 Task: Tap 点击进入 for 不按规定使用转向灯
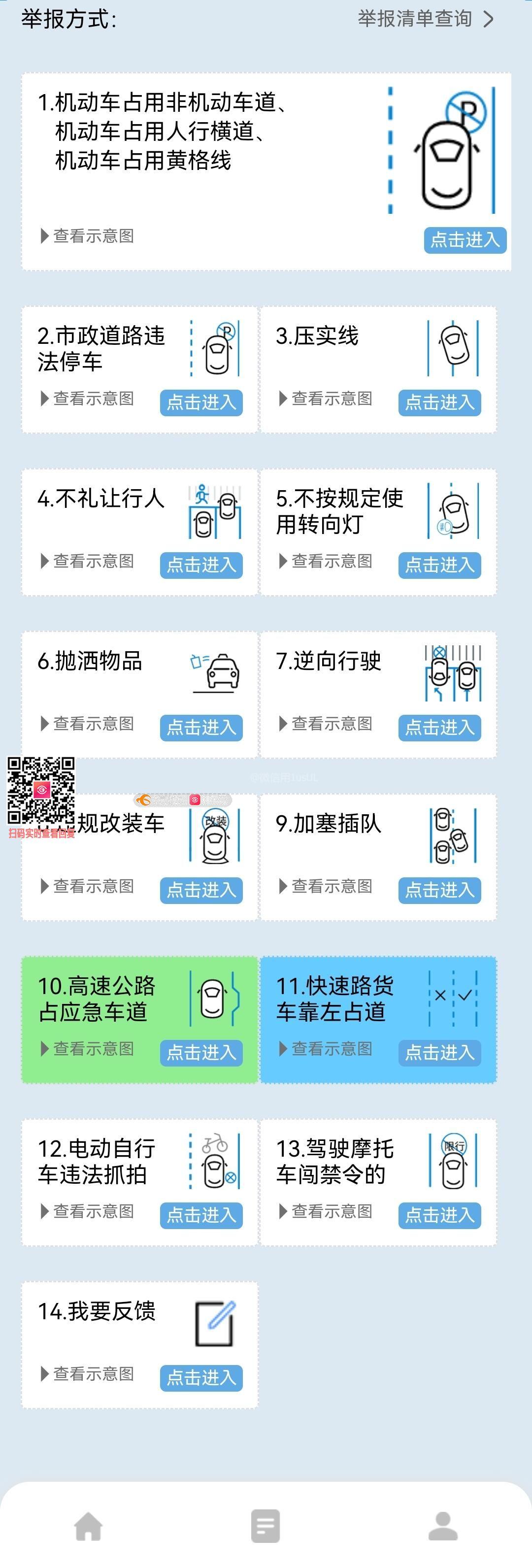pos(439,565)
